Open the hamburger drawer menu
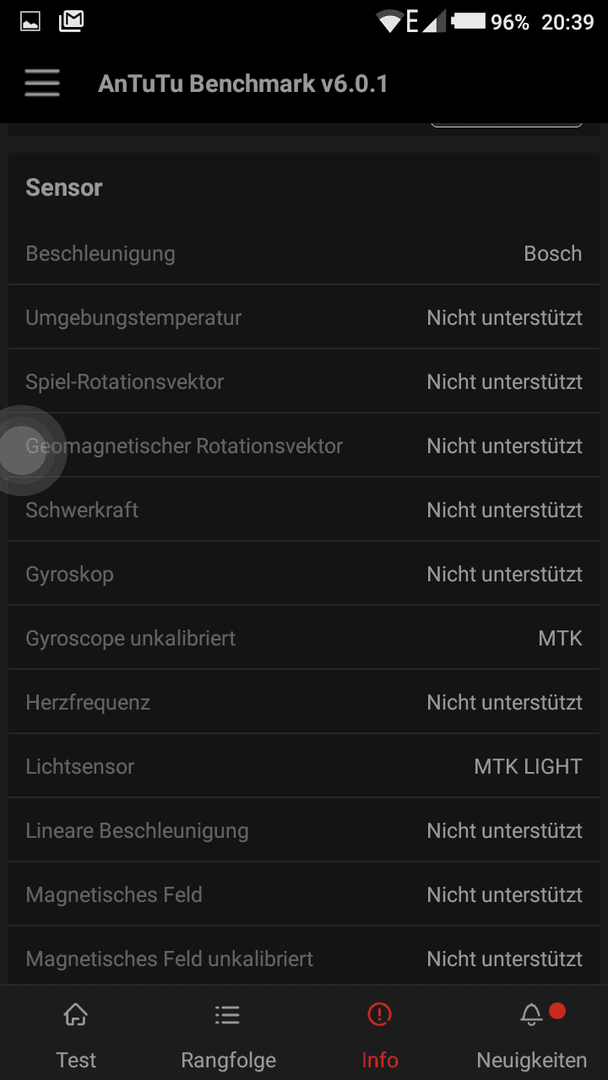This screenshot has height=1080, width=608. tap(42, 84)
